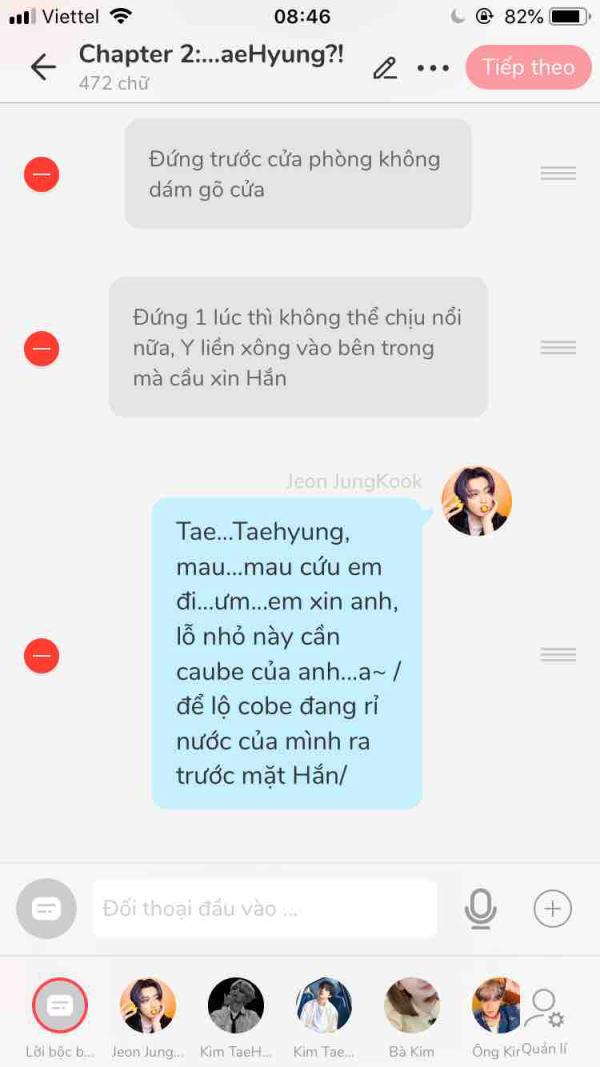
Task: Tap Jeon JungKook's avatar beside the message
Action: click(477, 500)
